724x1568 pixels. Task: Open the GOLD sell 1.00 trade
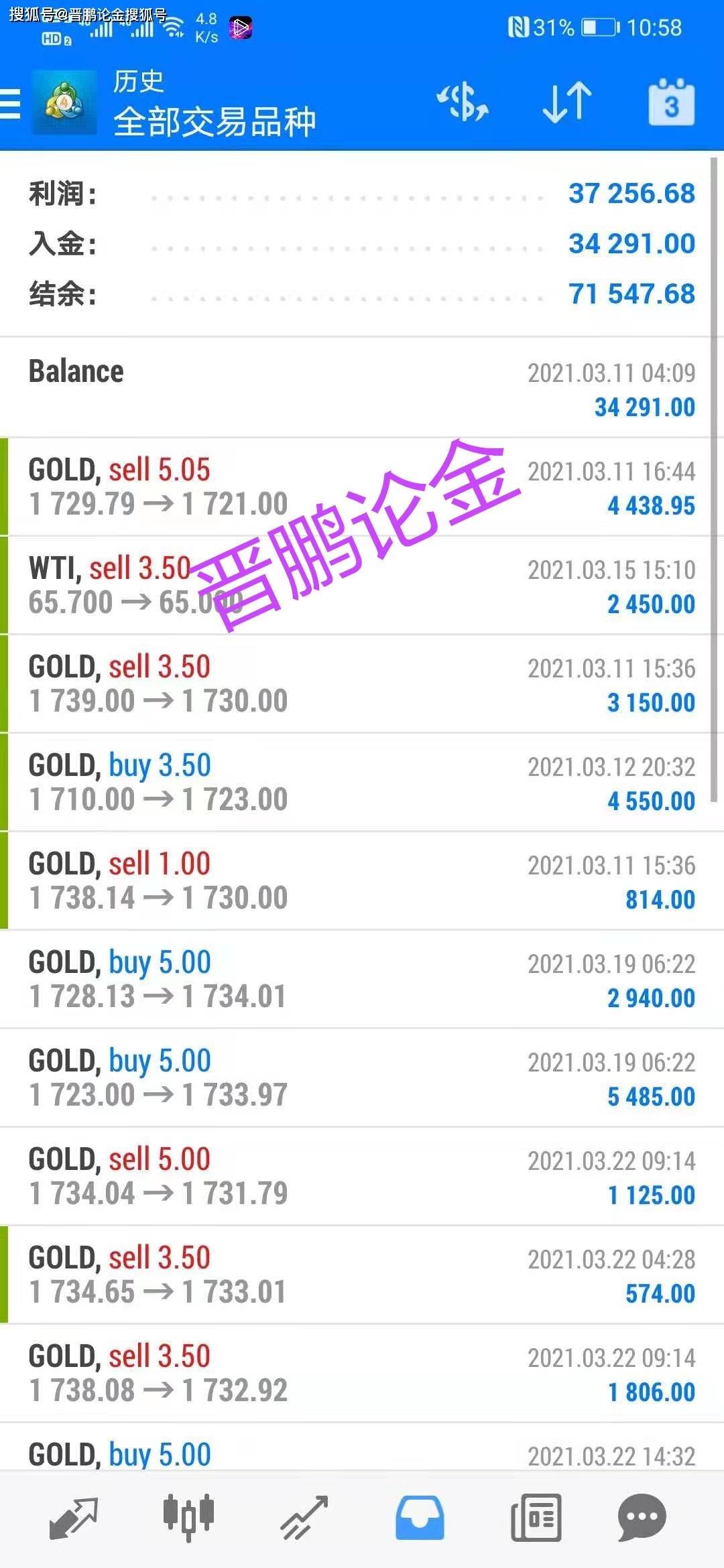click(362, 881)
